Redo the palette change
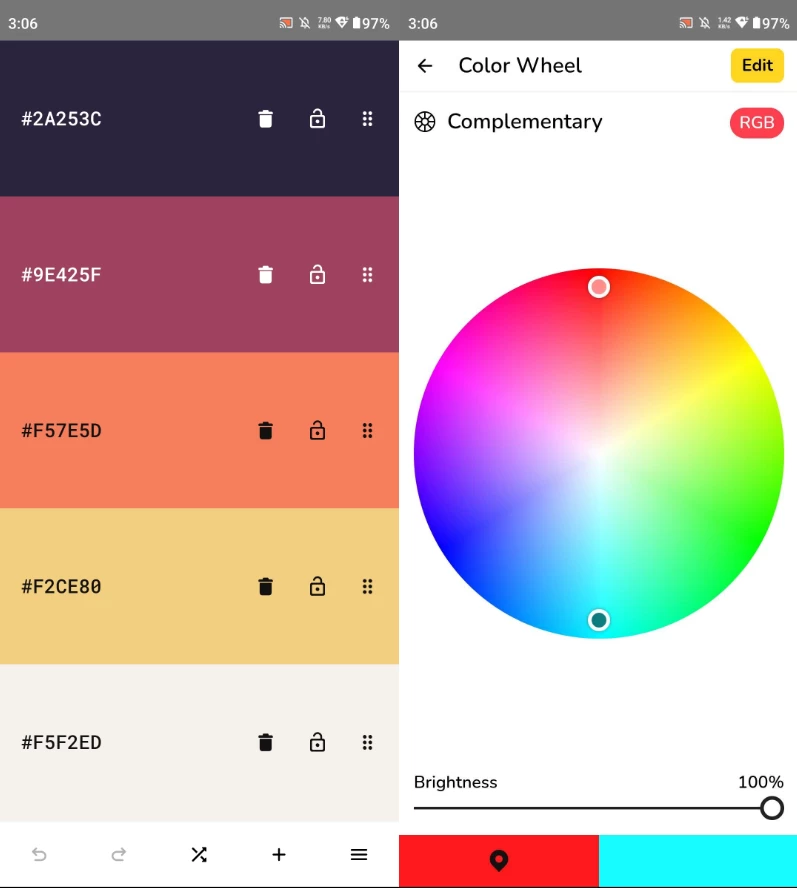Screen dimensions: 797x888 click(119, 855)
